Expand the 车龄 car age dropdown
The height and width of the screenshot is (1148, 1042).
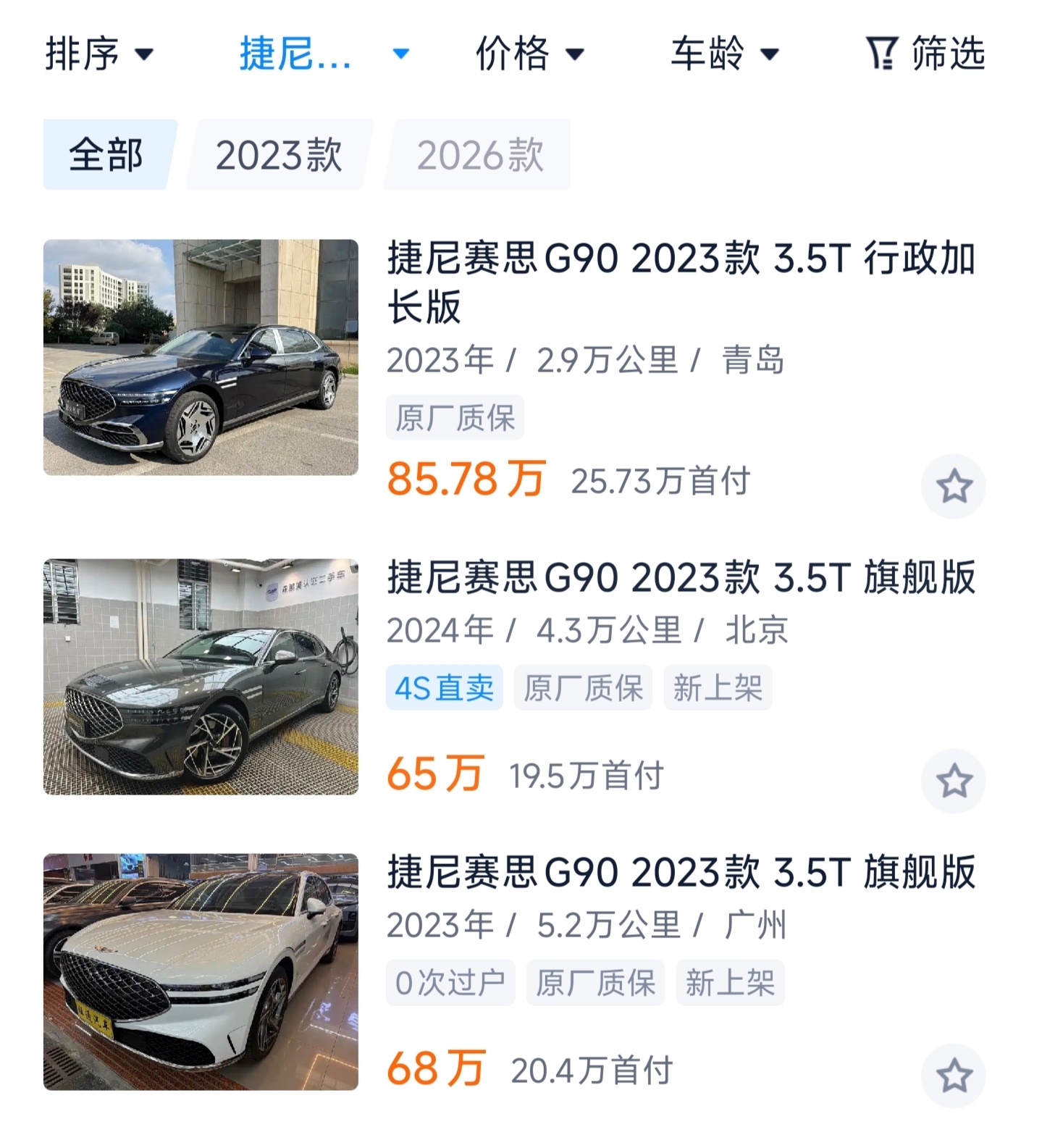click(724, 54)
